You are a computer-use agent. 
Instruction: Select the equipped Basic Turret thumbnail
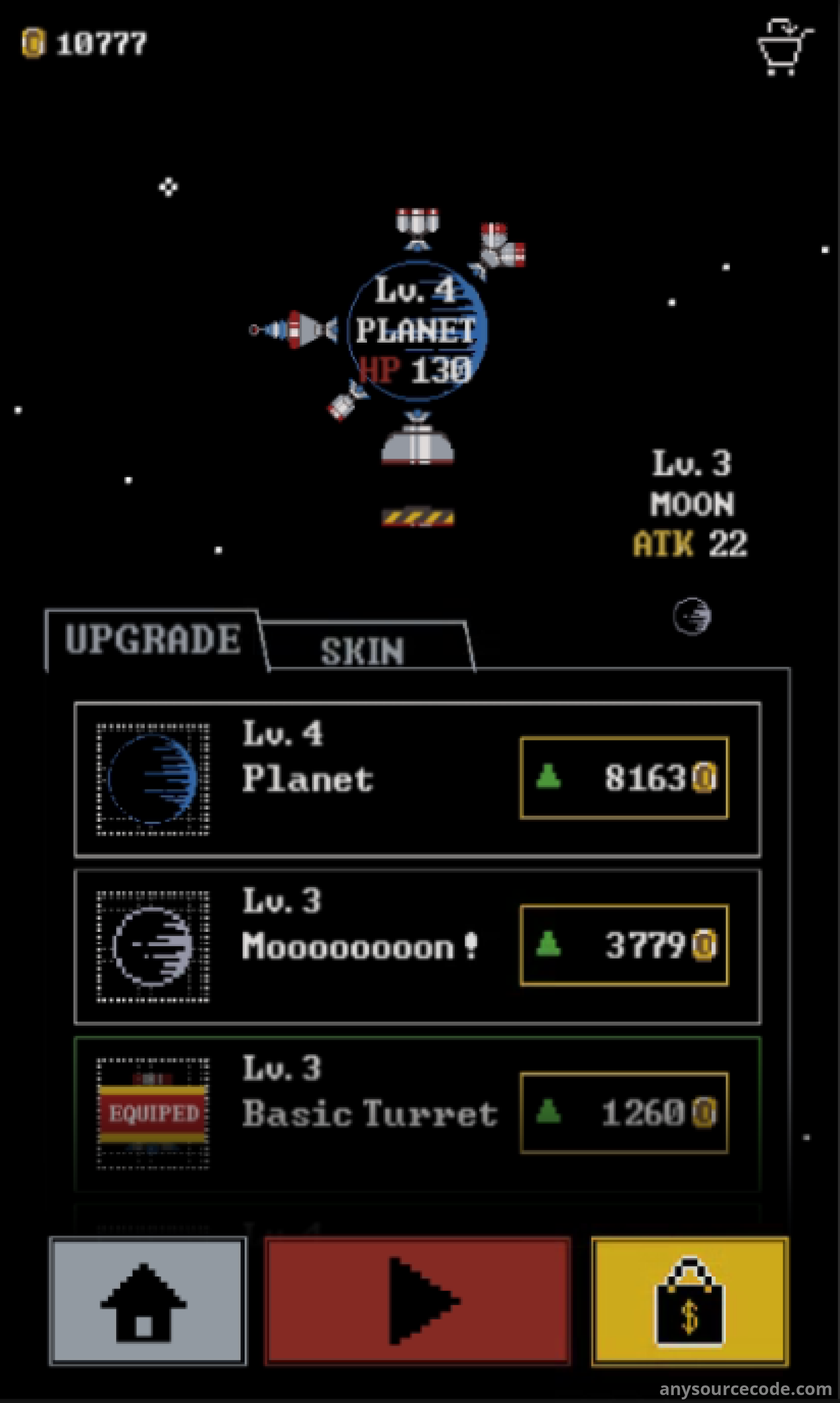[x=153, y=1113]
